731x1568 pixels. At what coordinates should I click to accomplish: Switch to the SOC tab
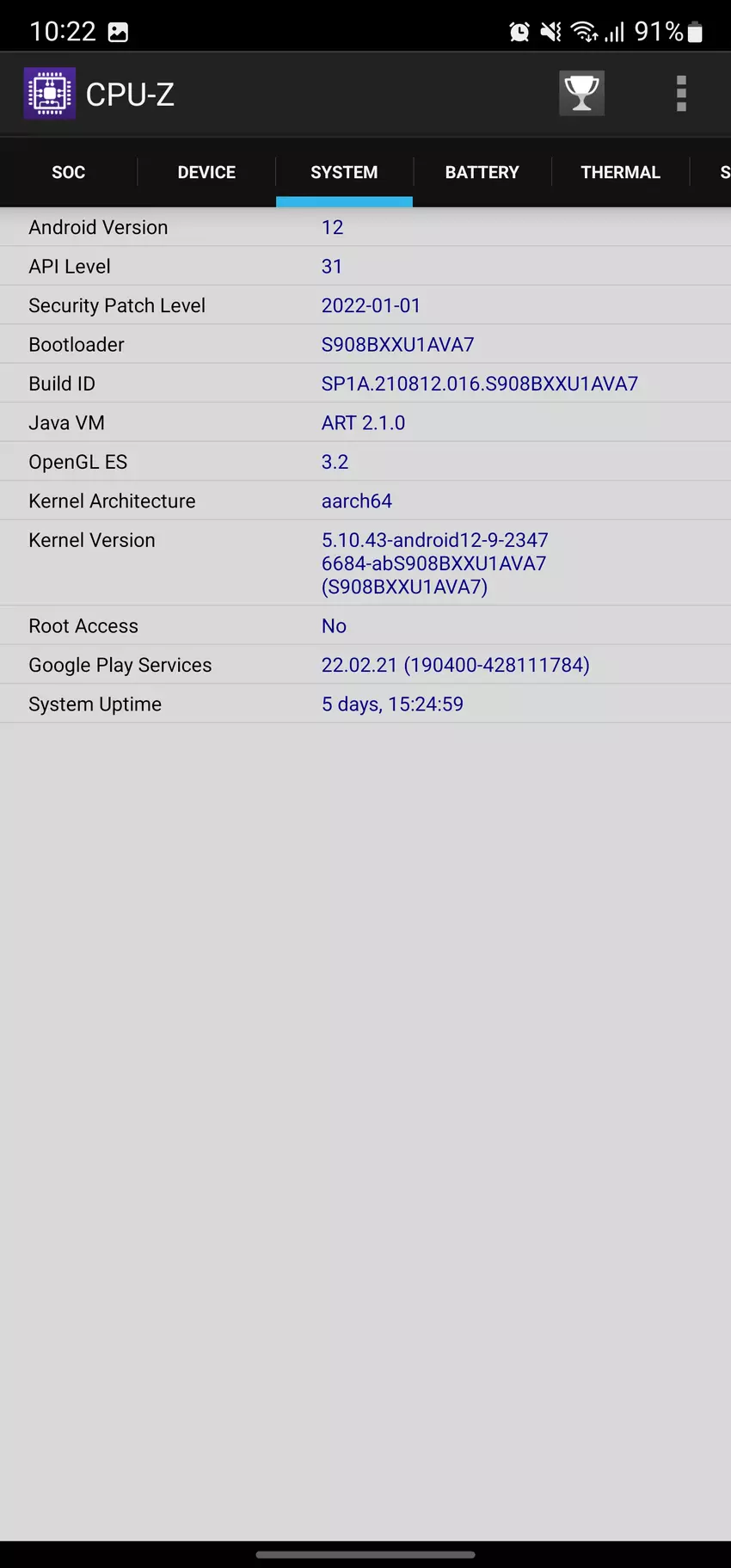coord(69,172)
